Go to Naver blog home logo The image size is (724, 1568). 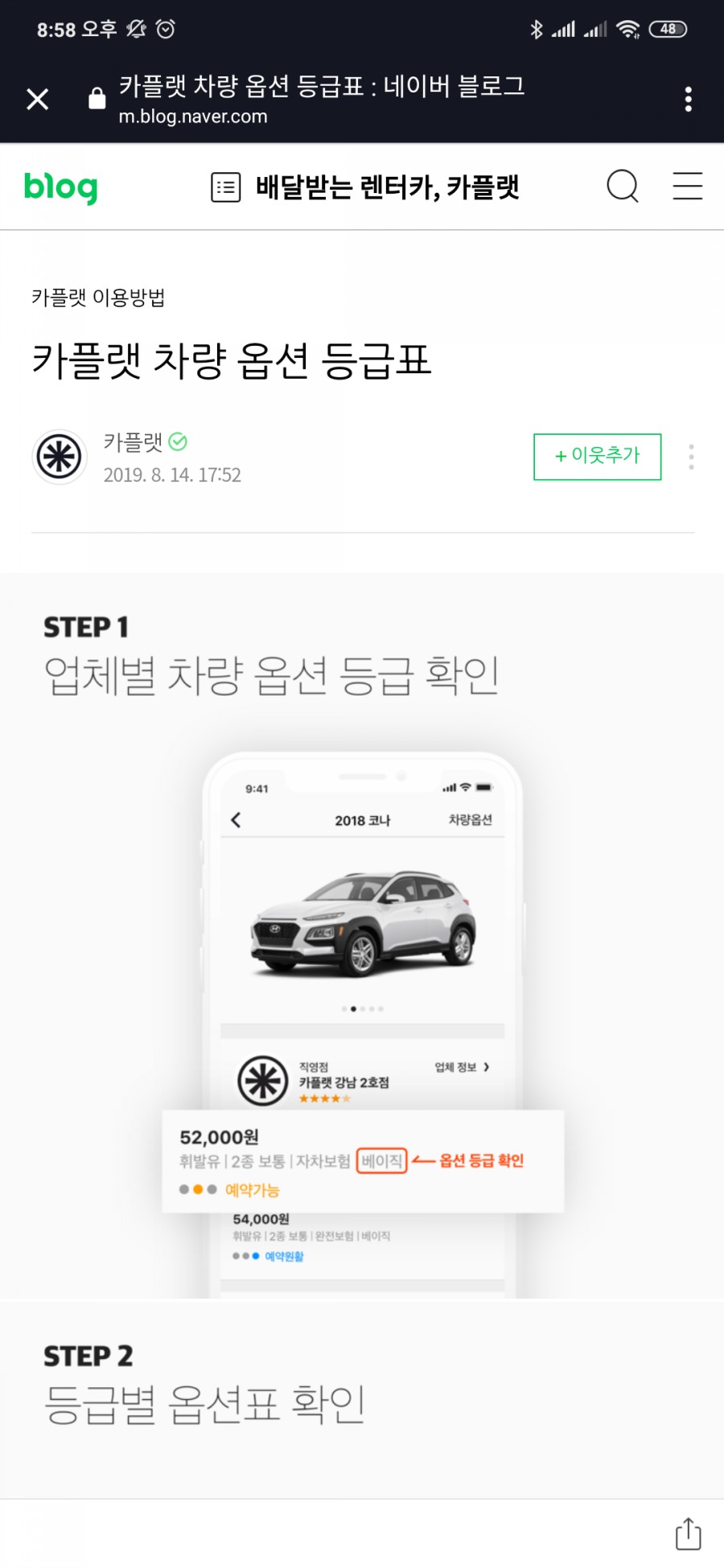[60, 187]
